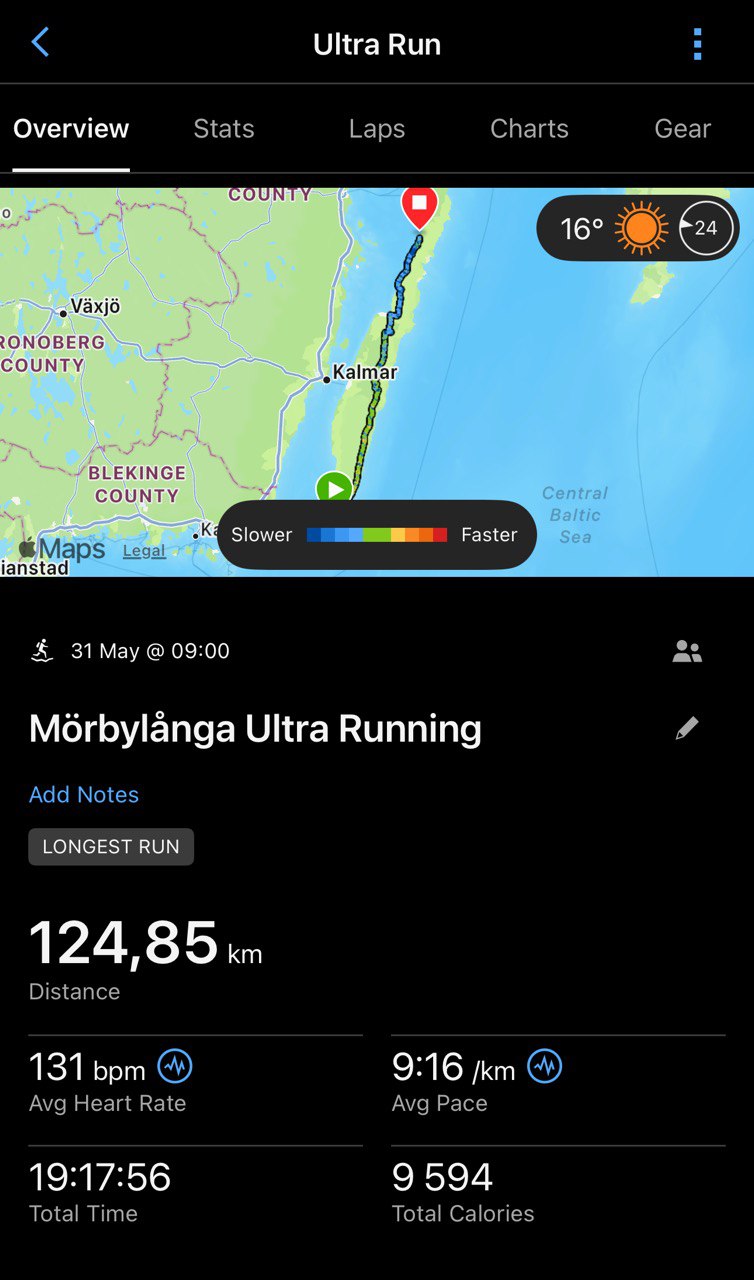Open the Legal link on the map

[144, 551]
